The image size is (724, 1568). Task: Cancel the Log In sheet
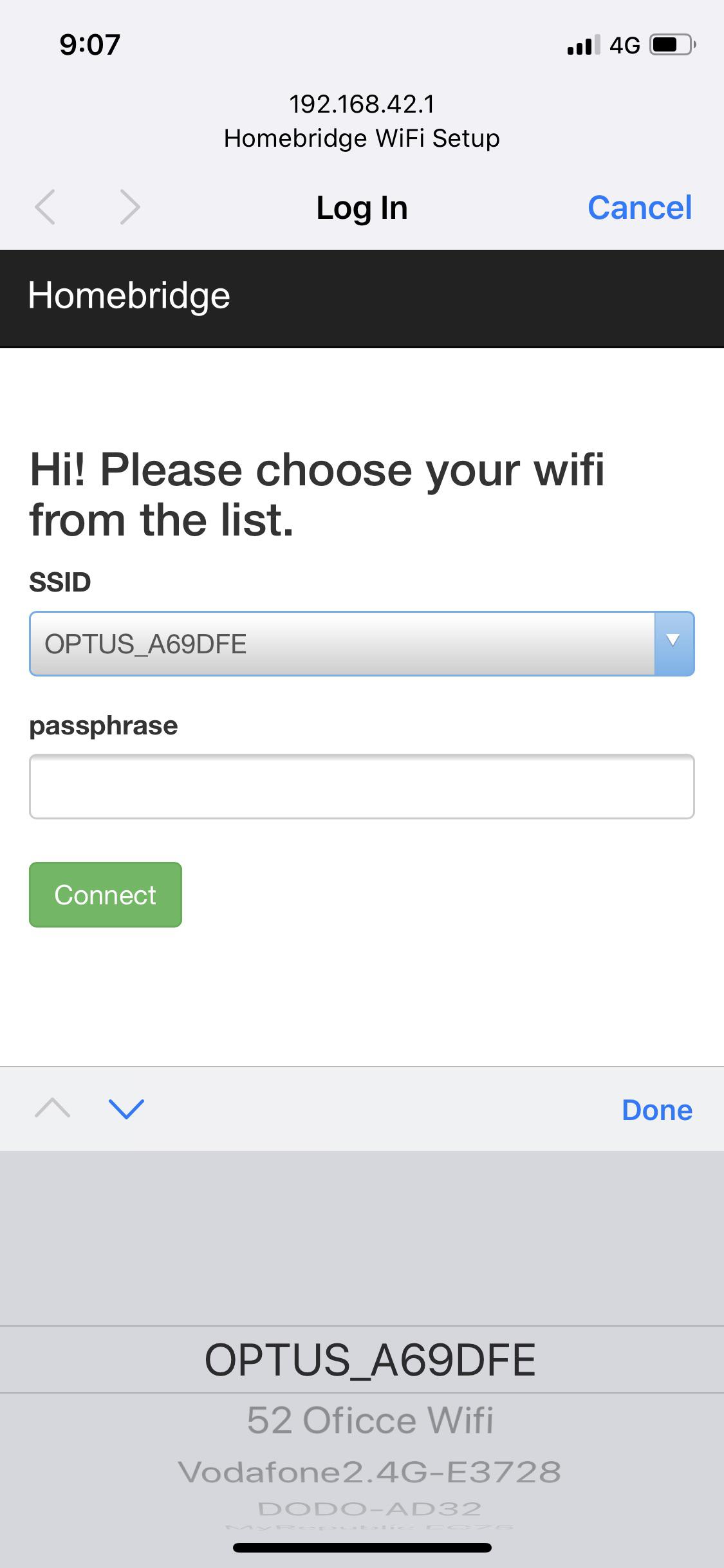(x=640, y=208)
